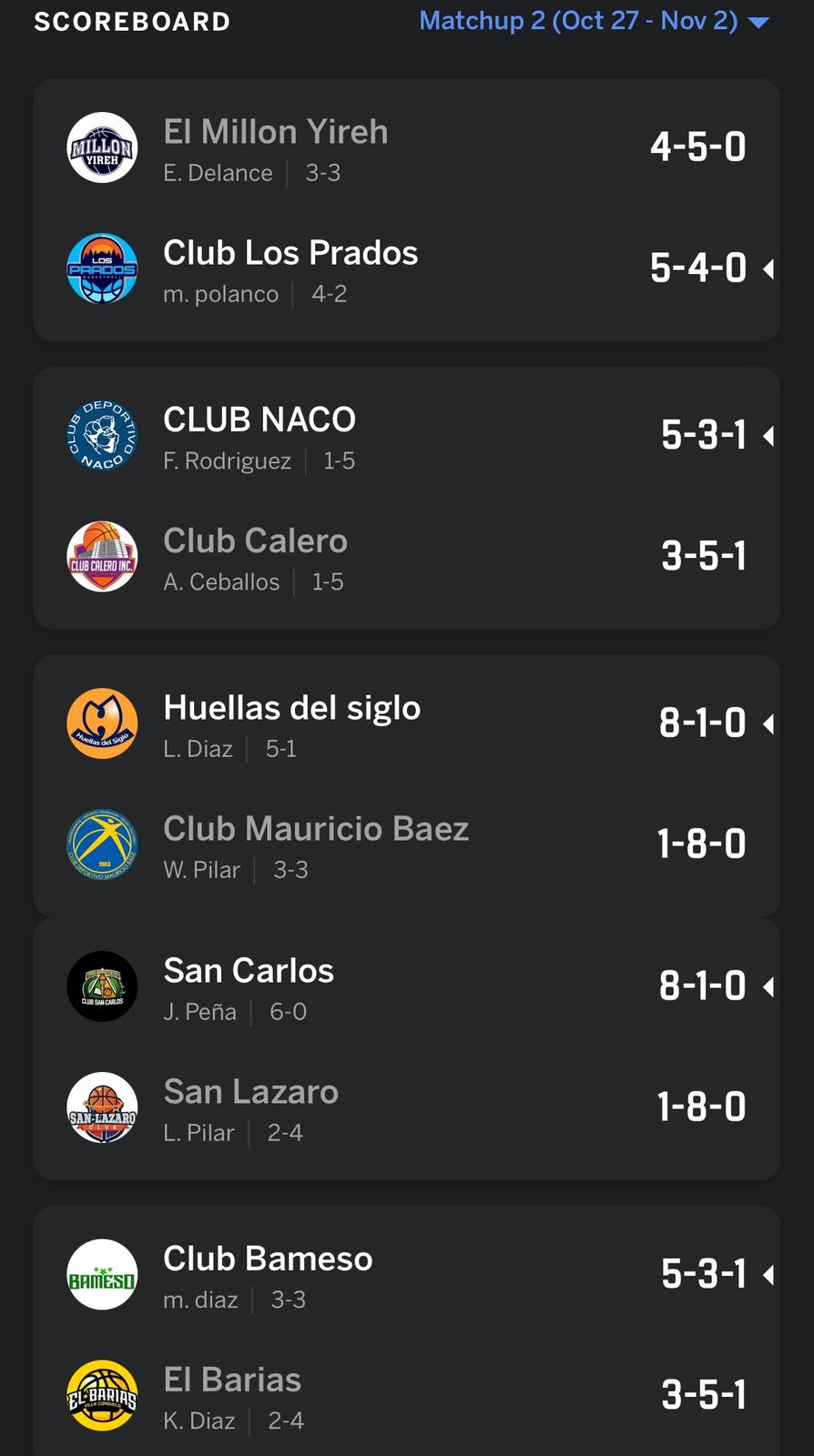This screenshot has height=1456, width=814.
Task: Click the San Carlos team badge
Action: tap(102, 986)
